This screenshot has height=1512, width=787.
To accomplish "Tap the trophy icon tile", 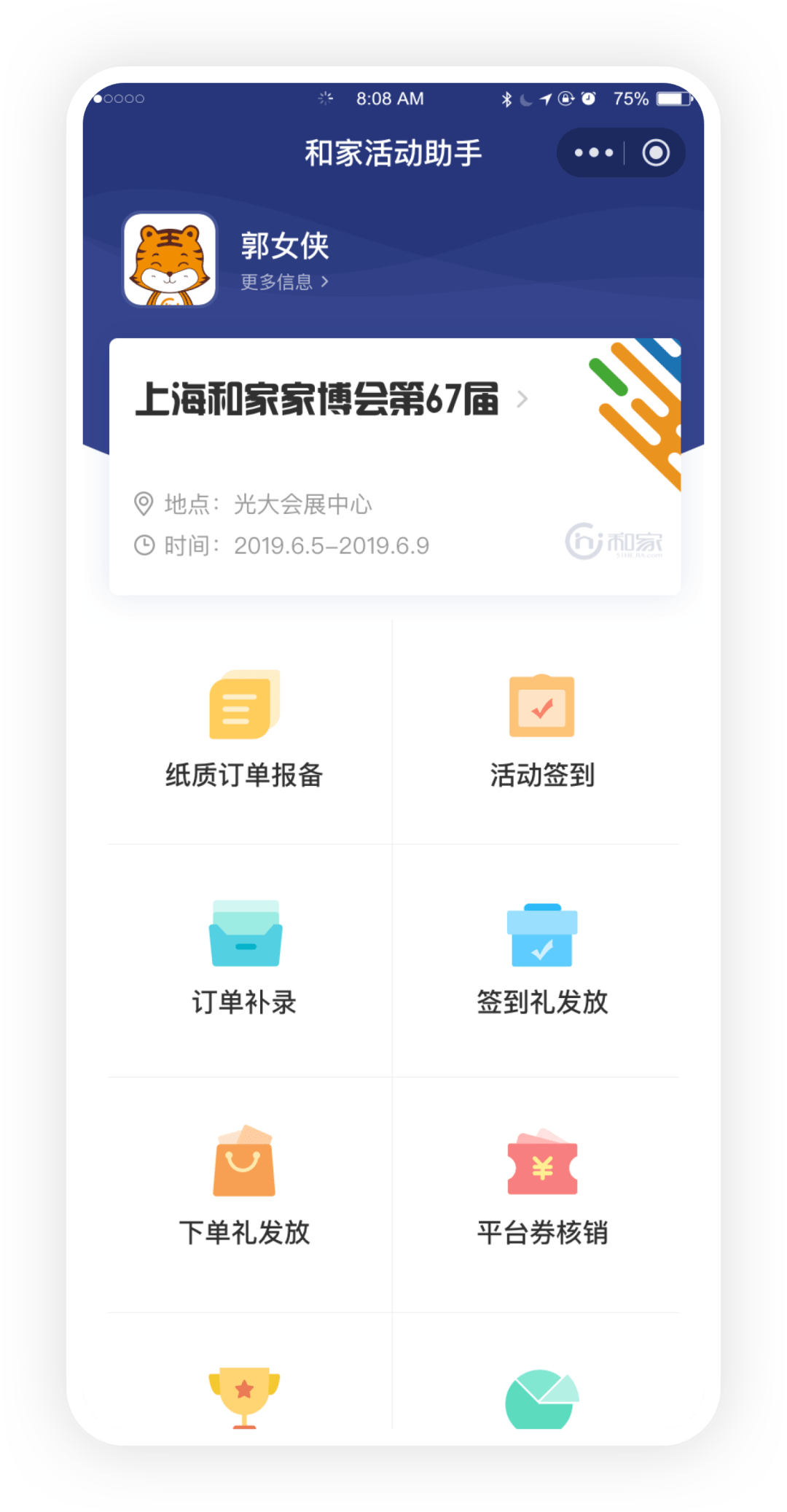I will [x=244, y=1396].
